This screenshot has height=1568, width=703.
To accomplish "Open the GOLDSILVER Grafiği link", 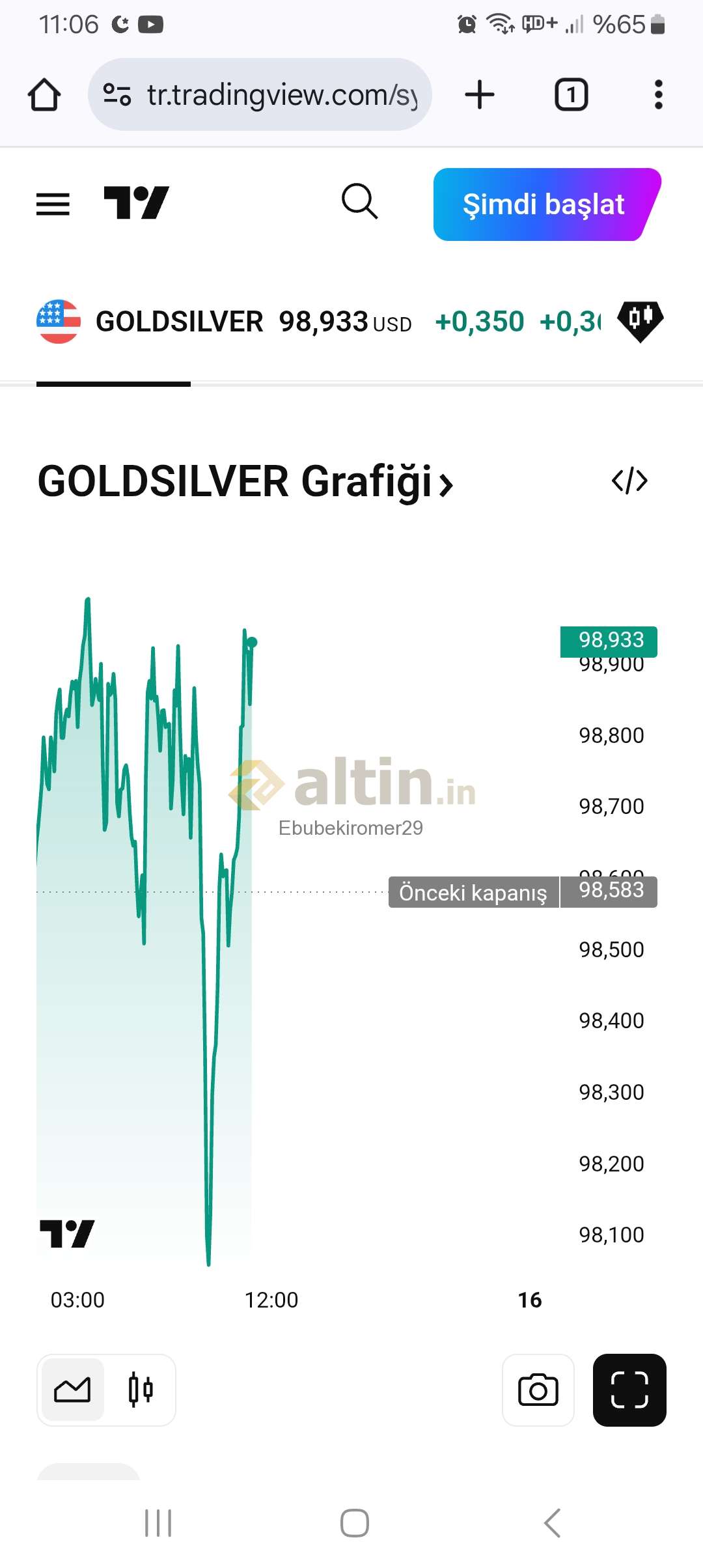I will [x=245, y=482].
